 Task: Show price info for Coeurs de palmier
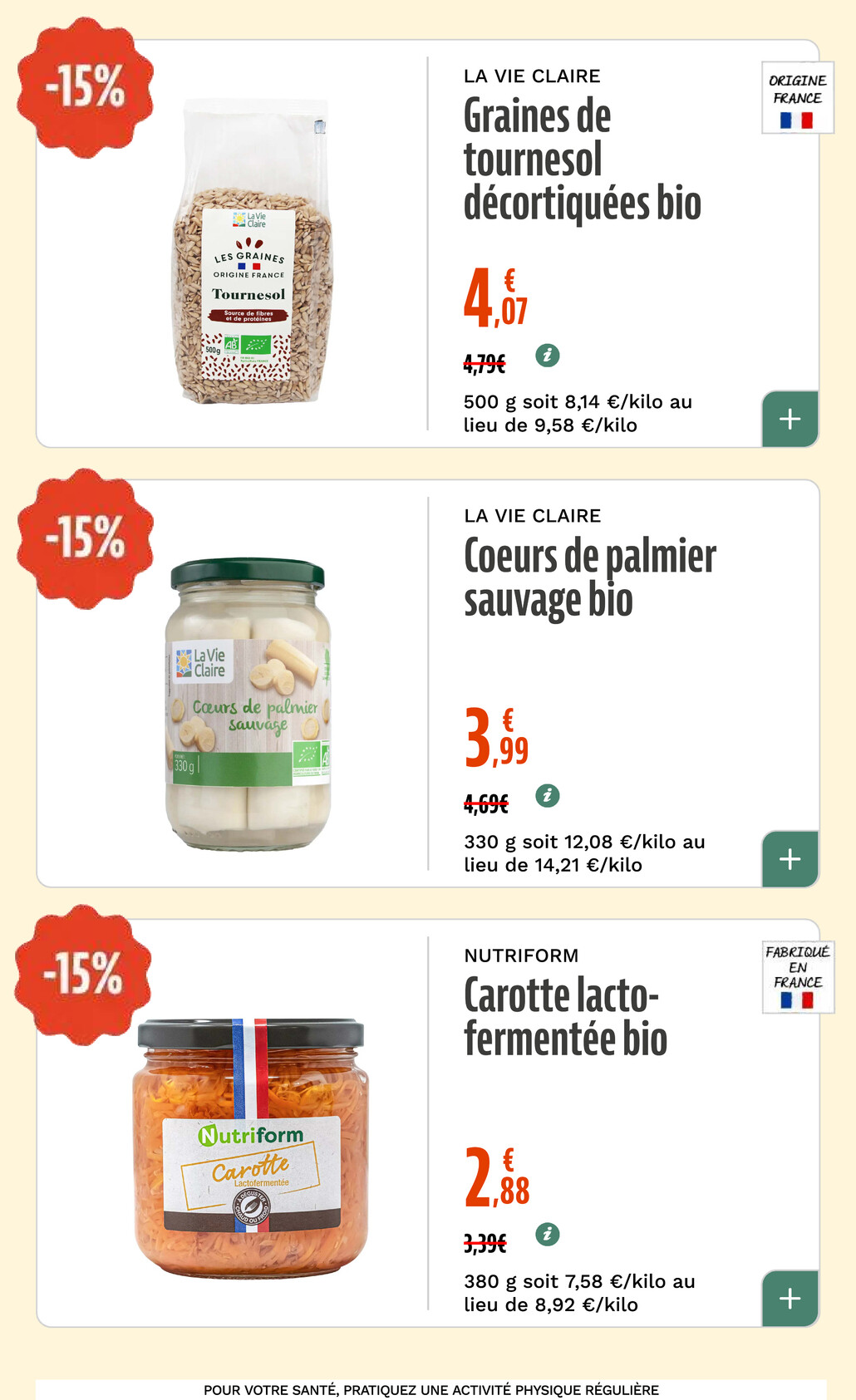(547, 796)
